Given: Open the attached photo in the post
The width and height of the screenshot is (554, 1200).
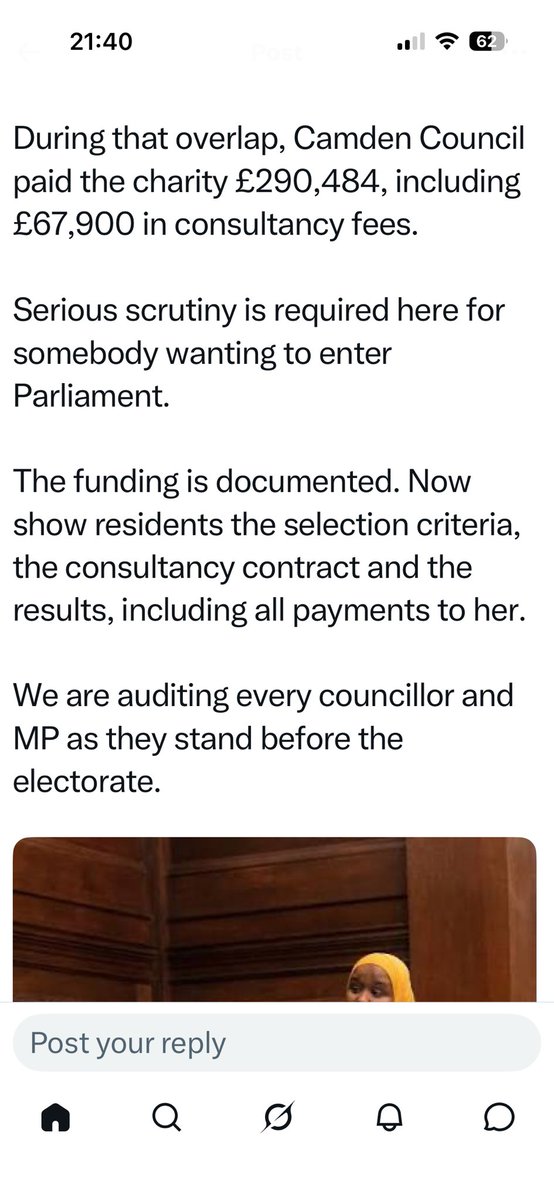Looking at the screenshot, I should [275, 919].
